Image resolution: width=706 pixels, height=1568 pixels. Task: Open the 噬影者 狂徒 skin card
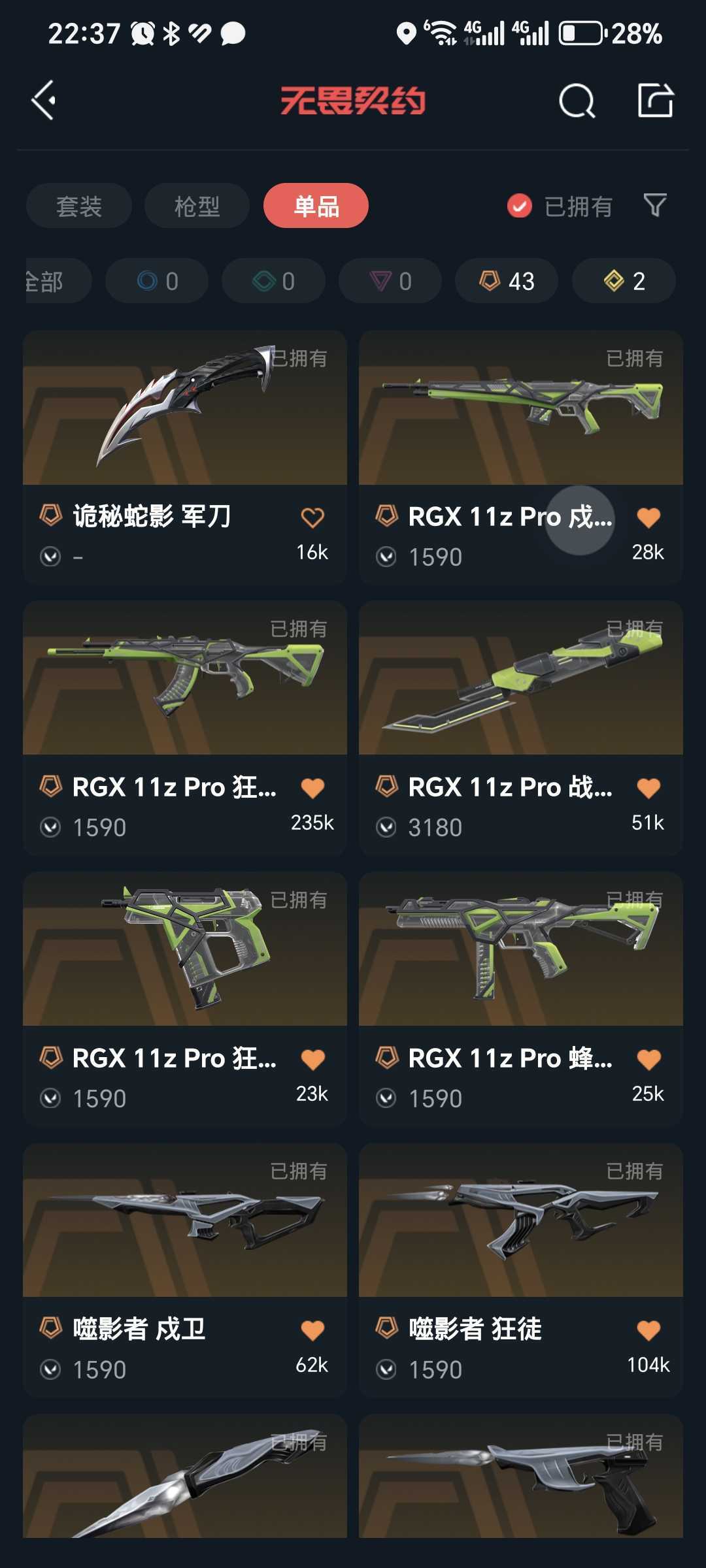coord(521,1270)
